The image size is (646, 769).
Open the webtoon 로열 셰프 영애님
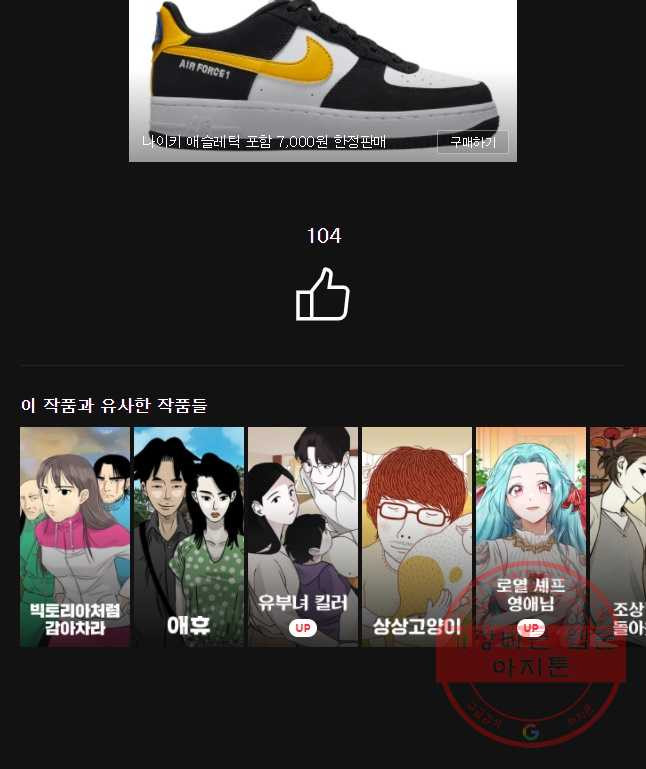(x=530, y=536)
